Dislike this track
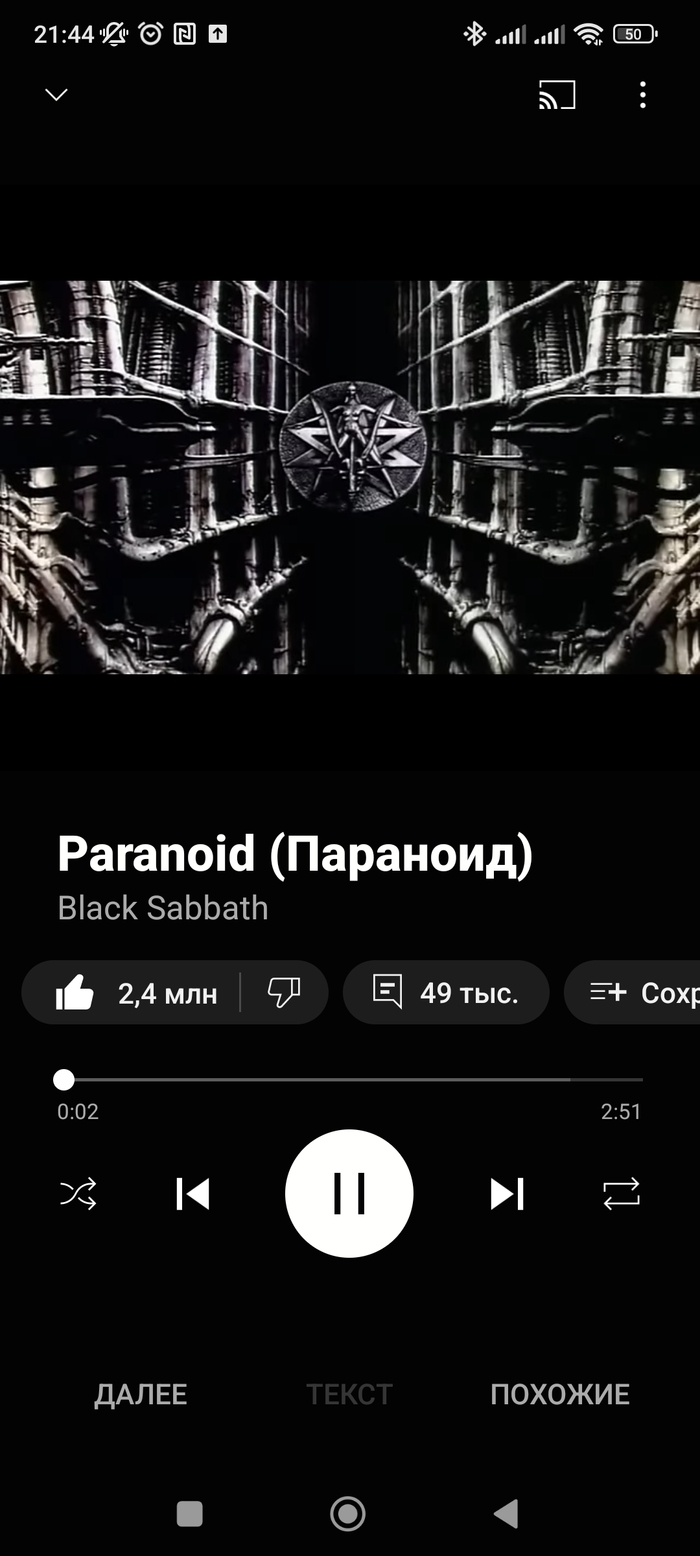The image size is (700, 1556). click(284, 992)
